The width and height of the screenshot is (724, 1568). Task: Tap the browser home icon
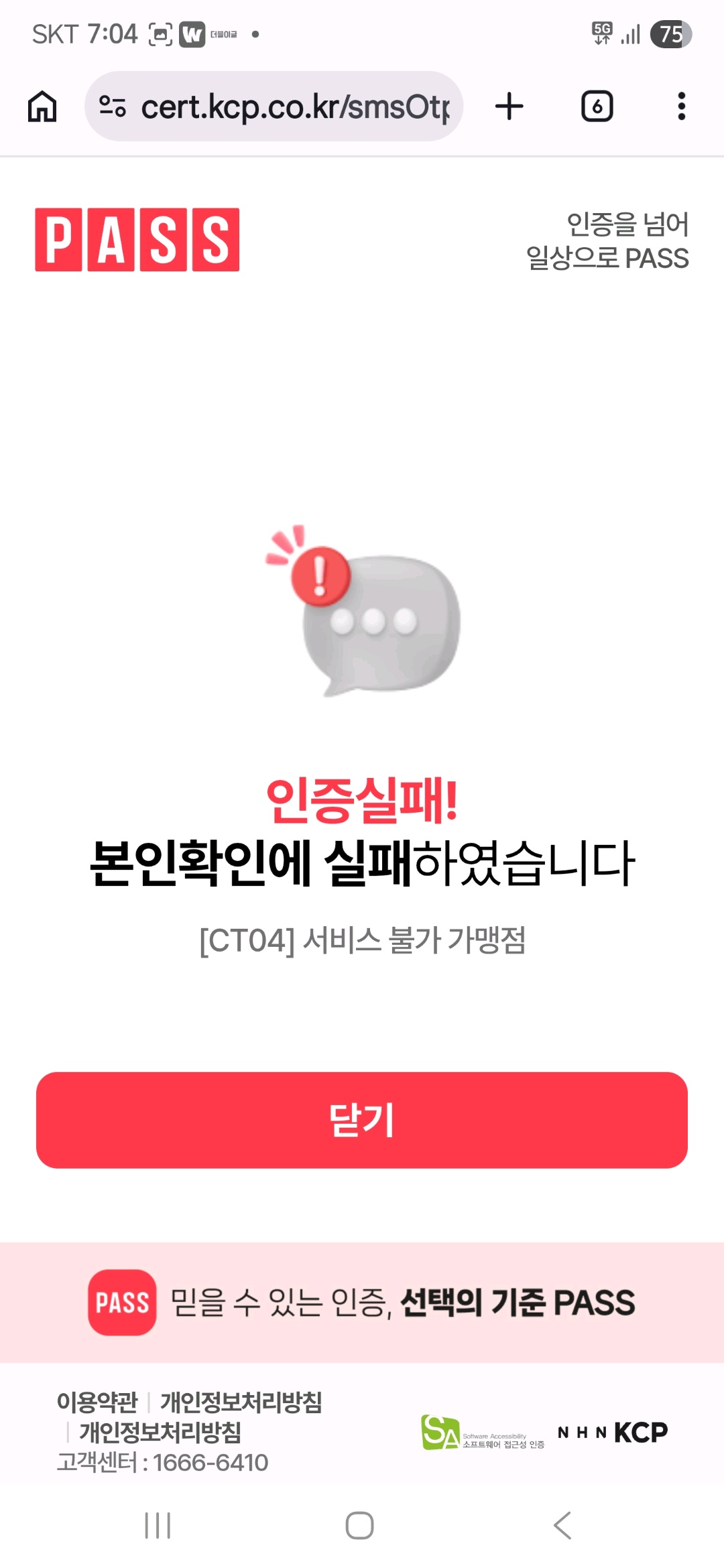point(42,107)
